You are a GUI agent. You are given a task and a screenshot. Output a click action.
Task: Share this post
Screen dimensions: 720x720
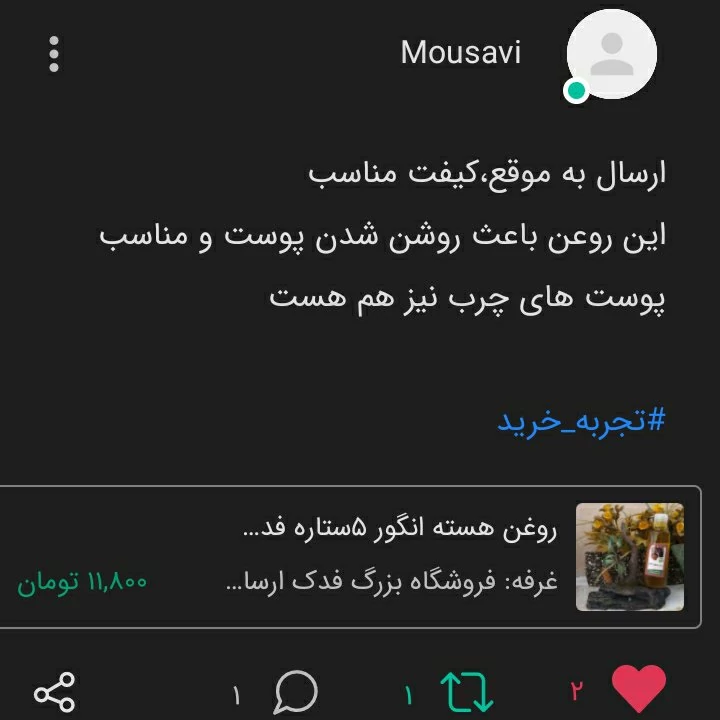(54, 692)
